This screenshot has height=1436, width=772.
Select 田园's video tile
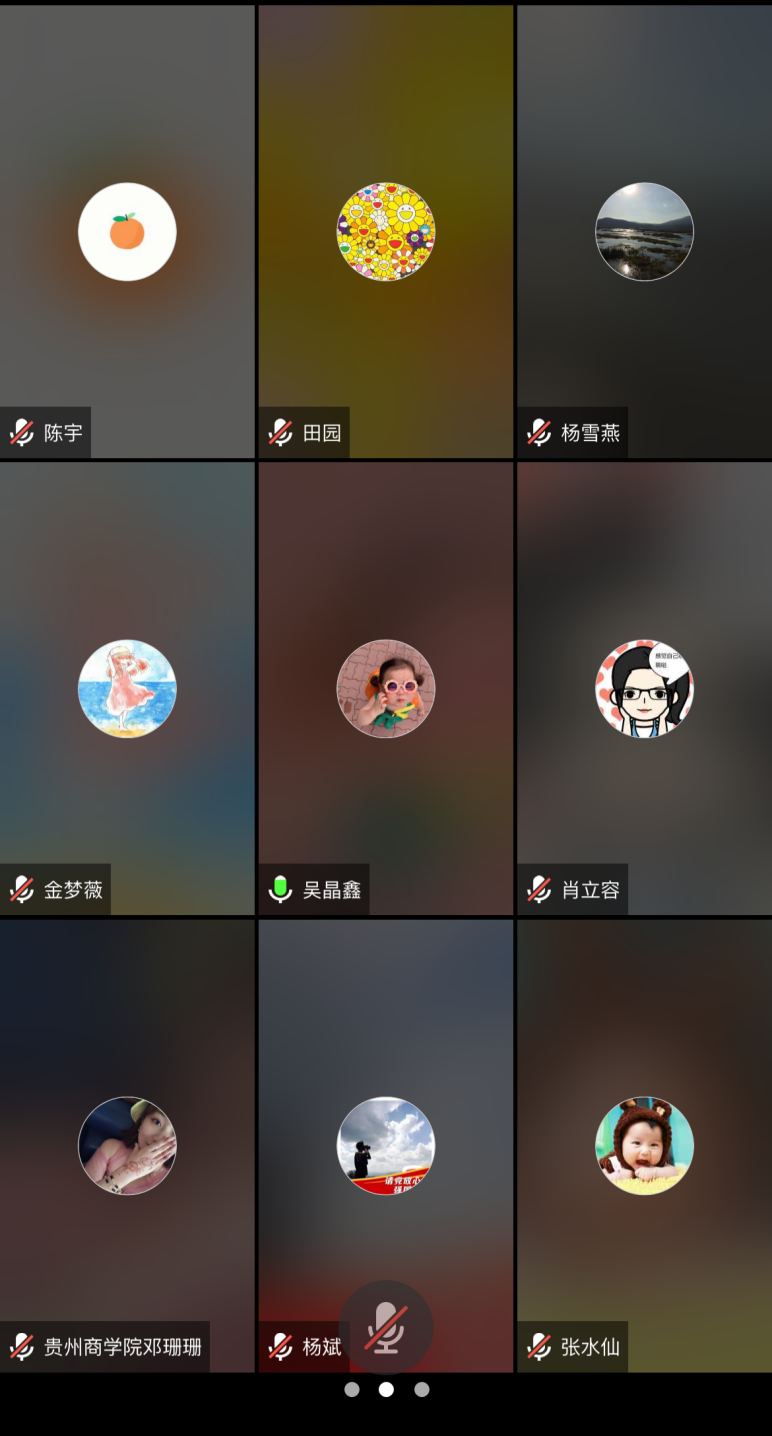click(386, 232)
